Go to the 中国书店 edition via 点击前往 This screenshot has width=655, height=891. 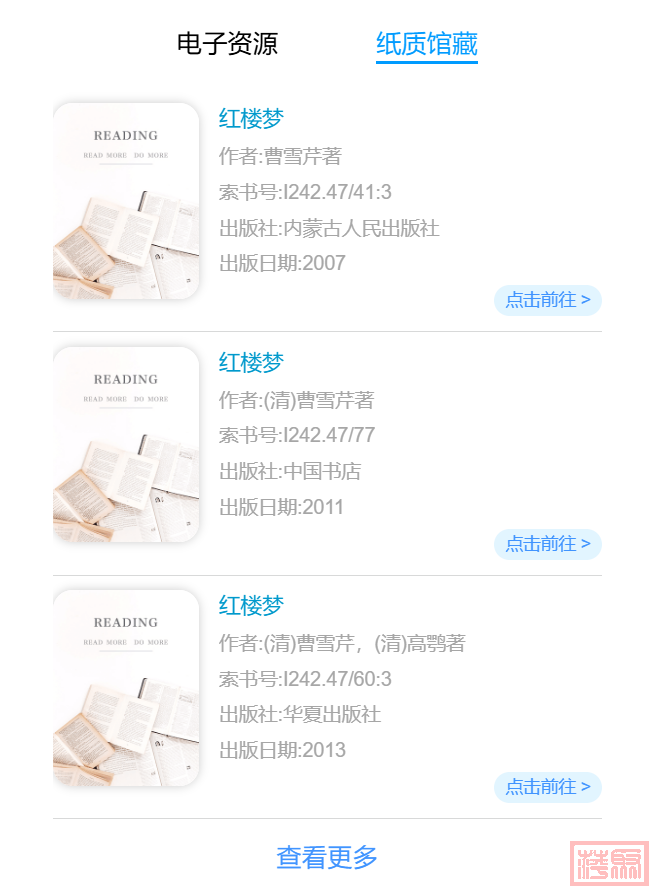click(547, 544)
